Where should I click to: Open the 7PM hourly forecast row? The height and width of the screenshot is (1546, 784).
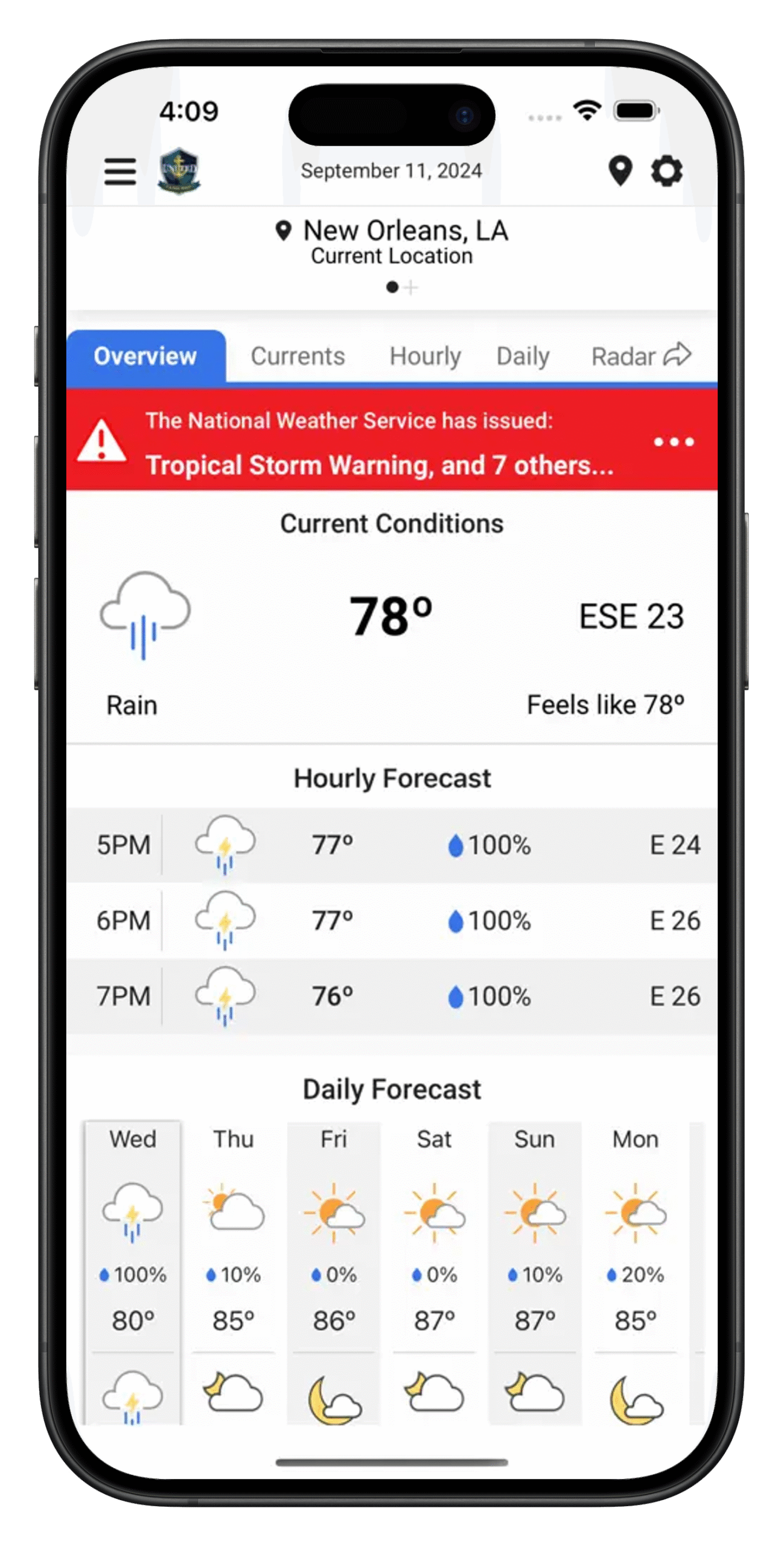pos(392,996)
